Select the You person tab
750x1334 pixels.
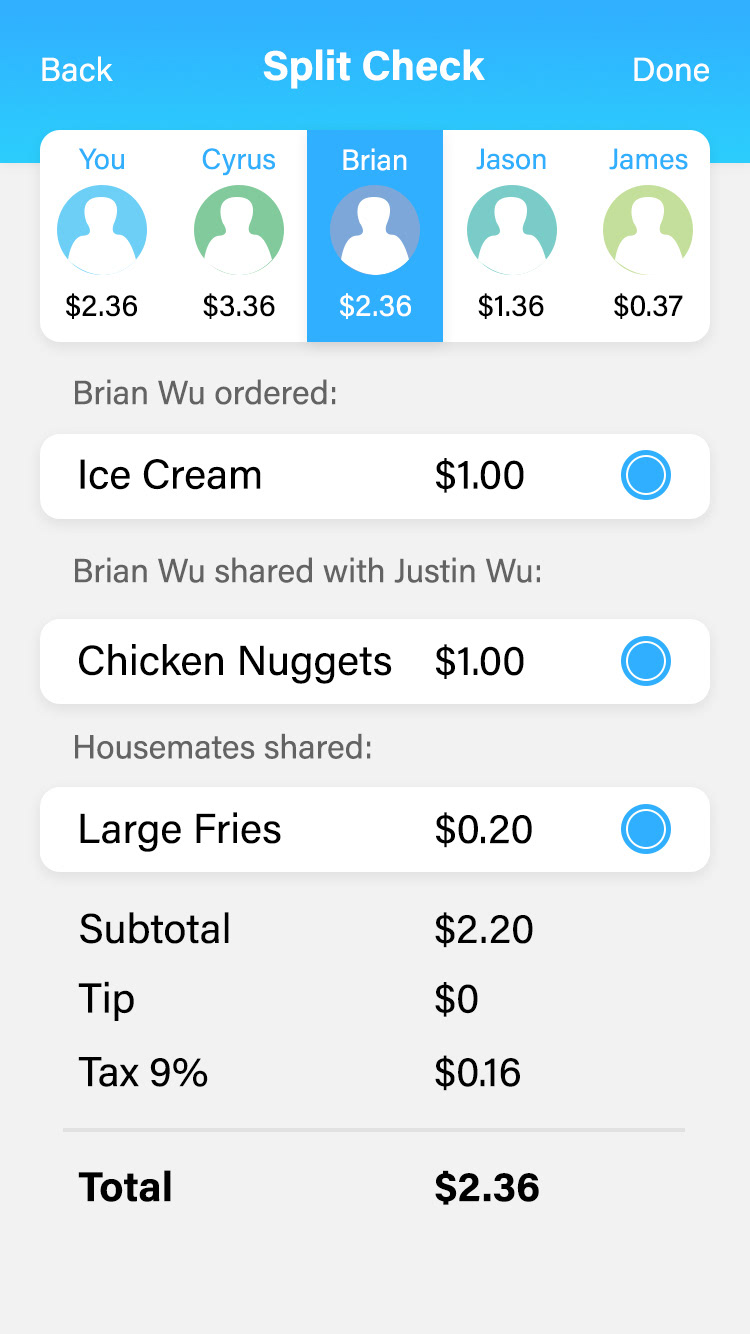click(x=102, y=236)
